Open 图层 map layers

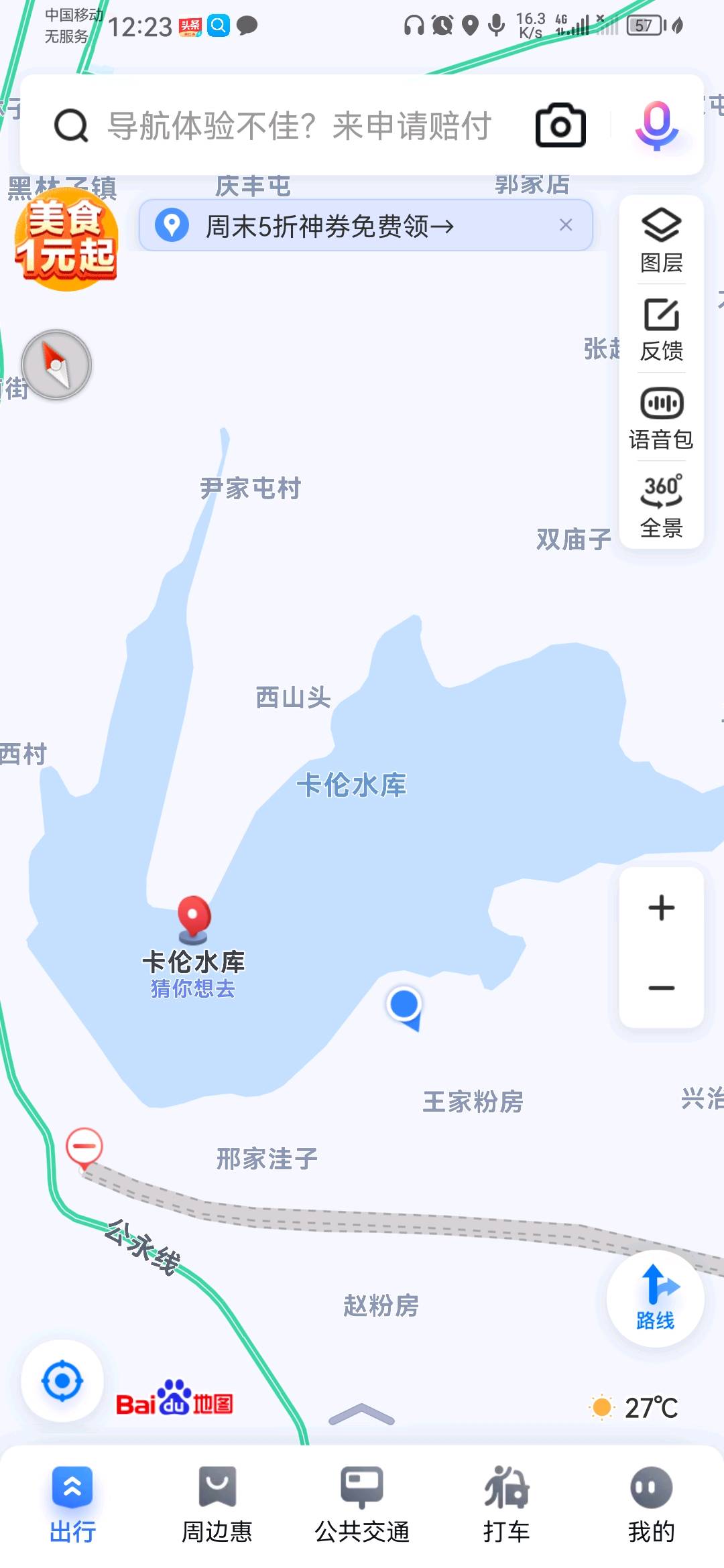[661, 240]
